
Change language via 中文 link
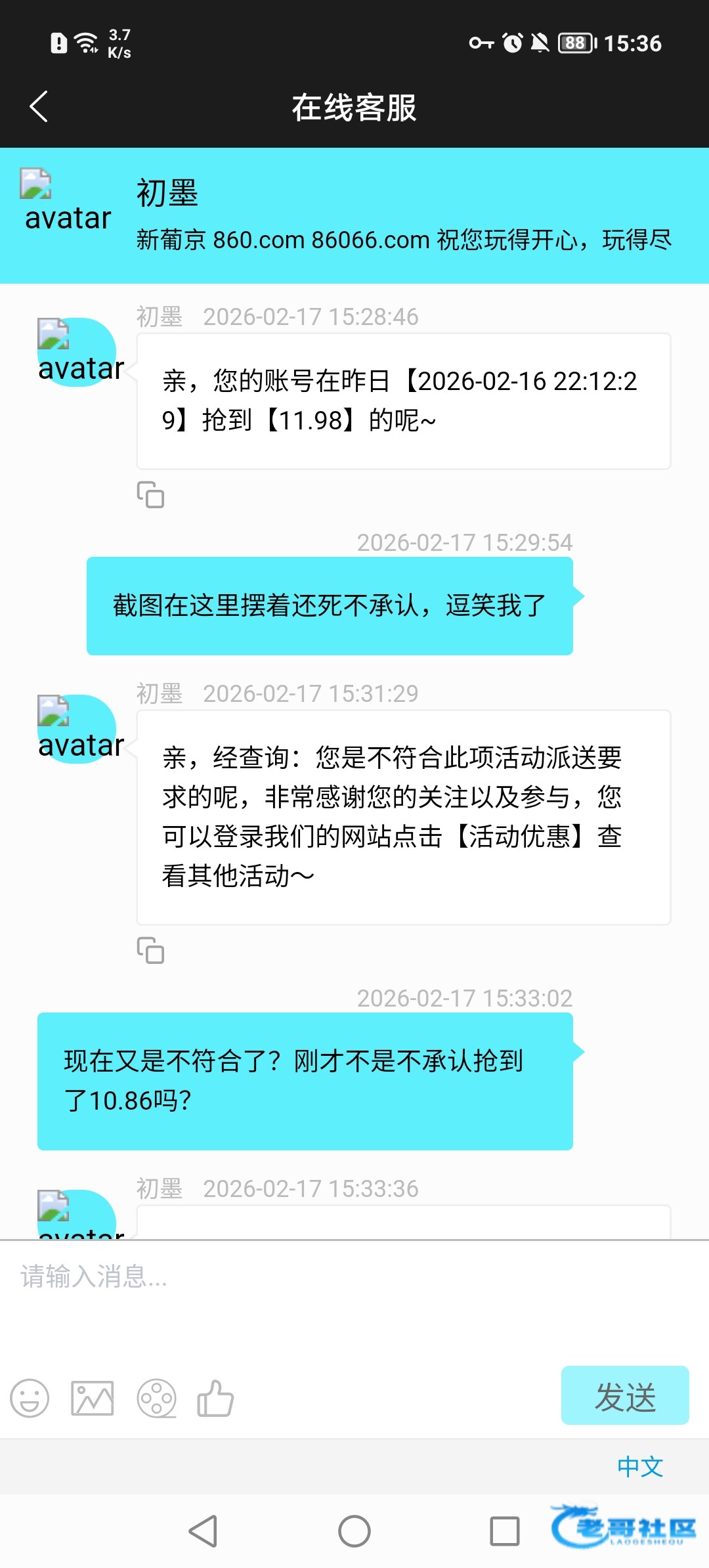[x=640, y=1466]
